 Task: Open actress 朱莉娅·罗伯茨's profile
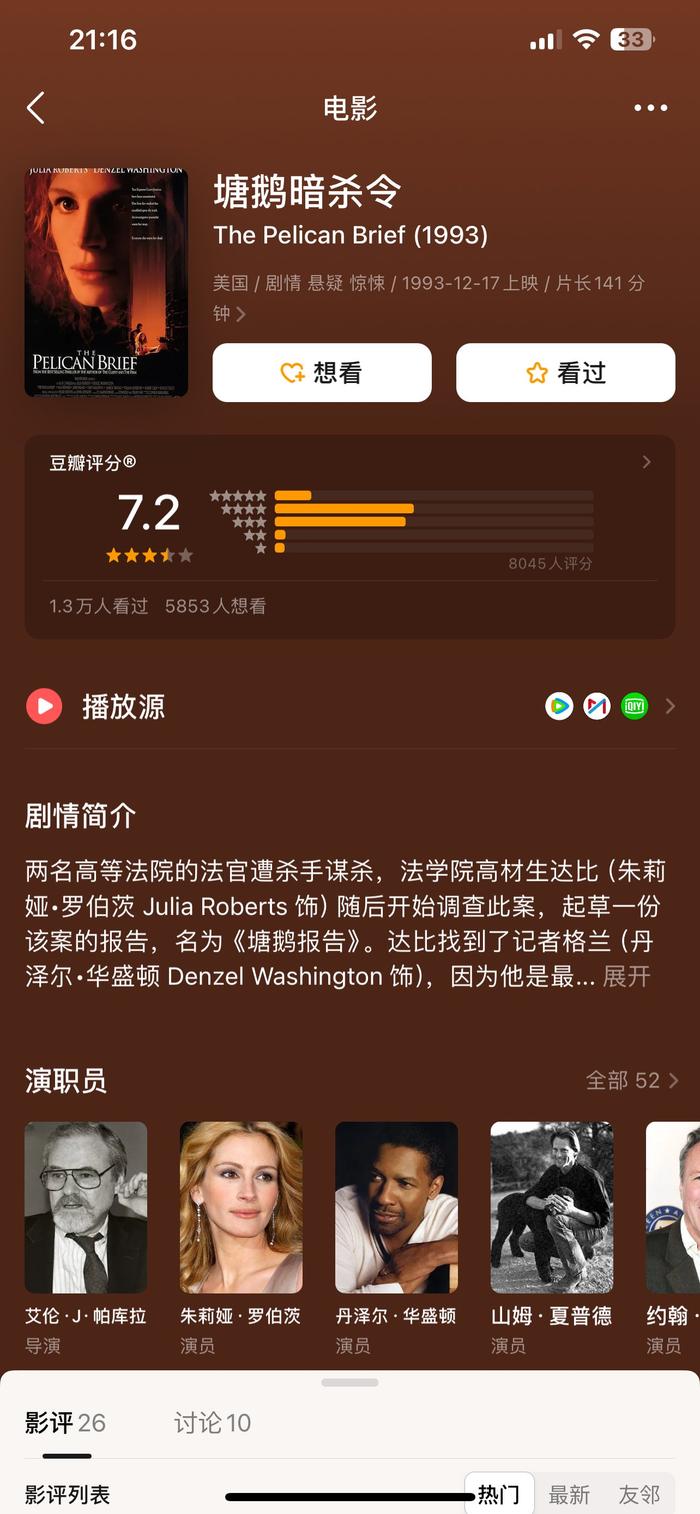tap(241, 1238)
